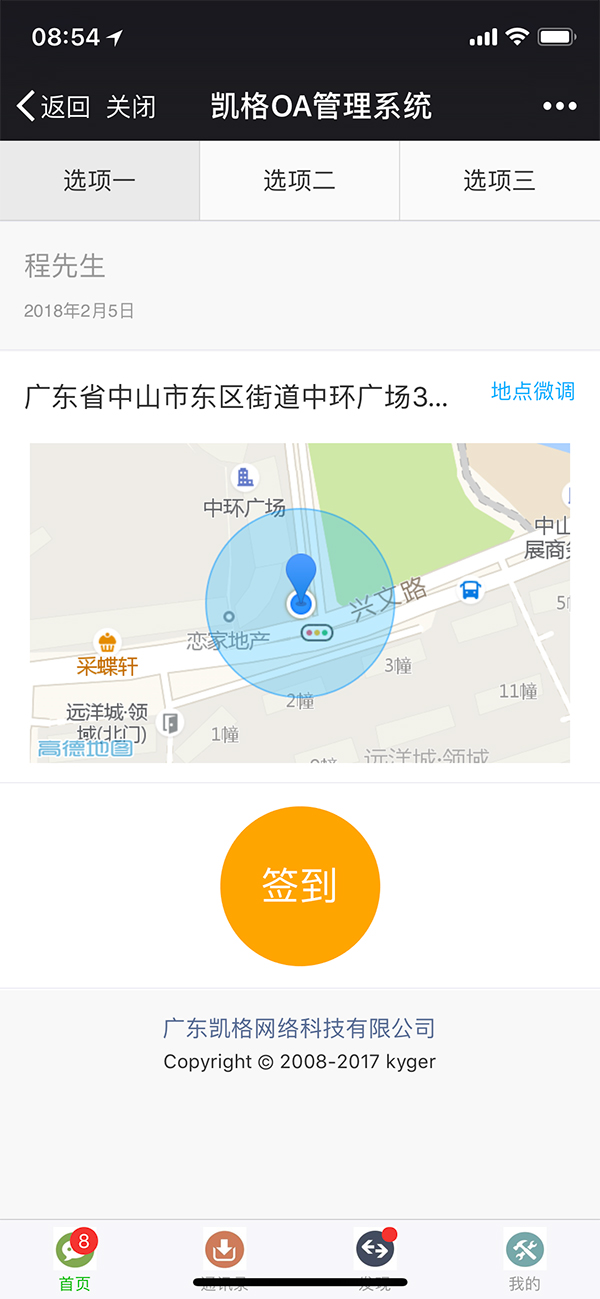This screenshot has width=600, height=1299.
Task: Open the 通讯录 contacts tab
Action: (225, 1260)
